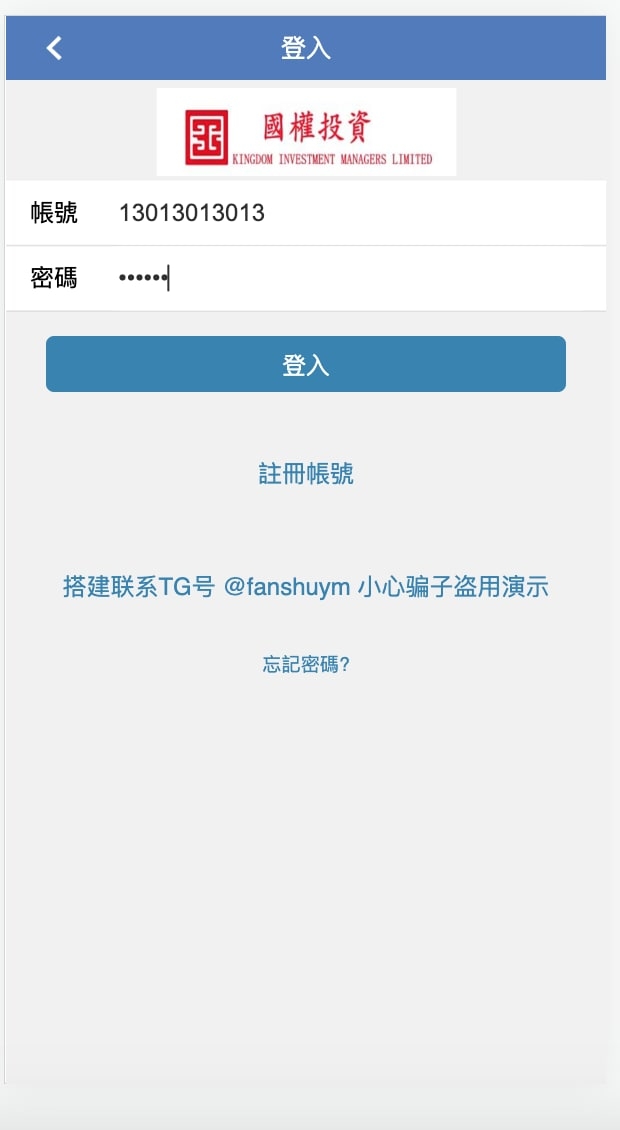Open the 註冊帳號 registration link
The height and width of the screenshot is (1130, 620).
(306, 474)
